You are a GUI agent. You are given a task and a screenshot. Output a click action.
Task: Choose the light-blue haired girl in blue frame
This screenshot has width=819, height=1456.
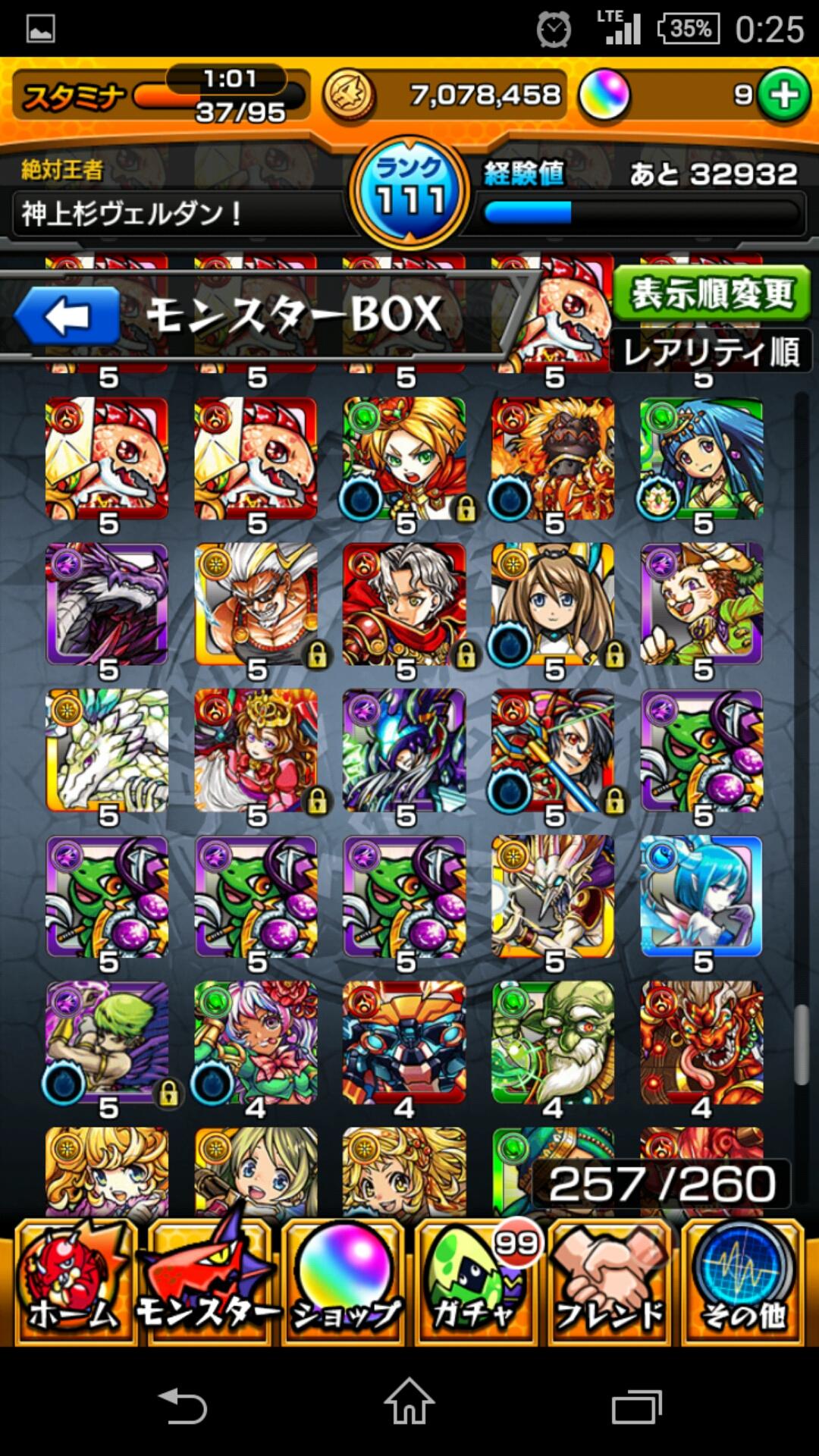(x=701, y=896)
